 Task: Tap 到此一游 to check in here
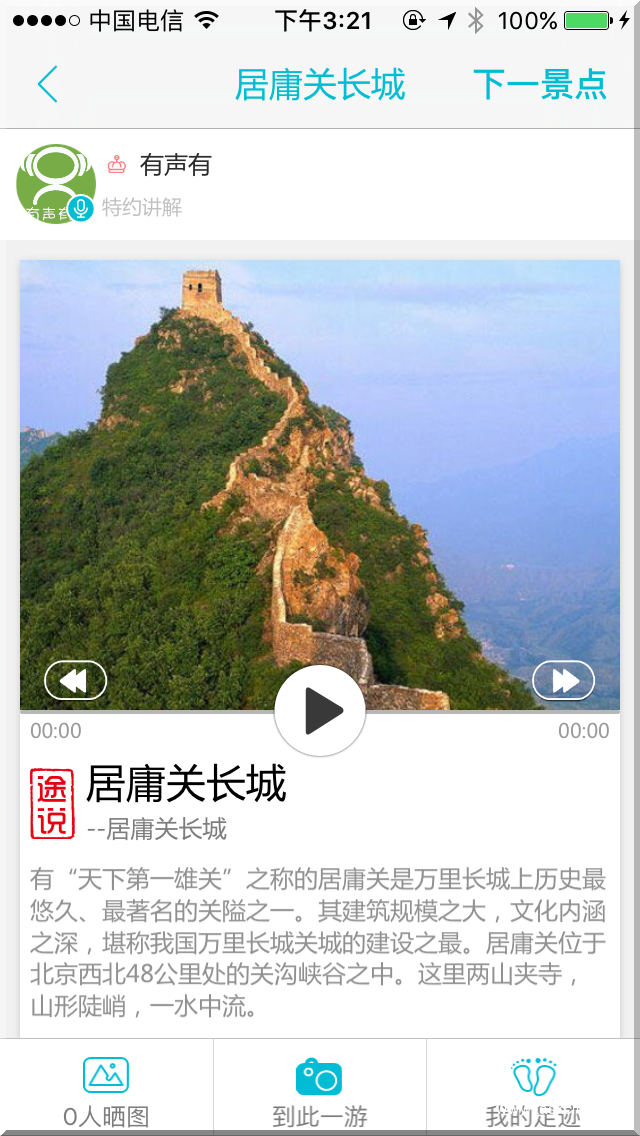coord(320,1090)
